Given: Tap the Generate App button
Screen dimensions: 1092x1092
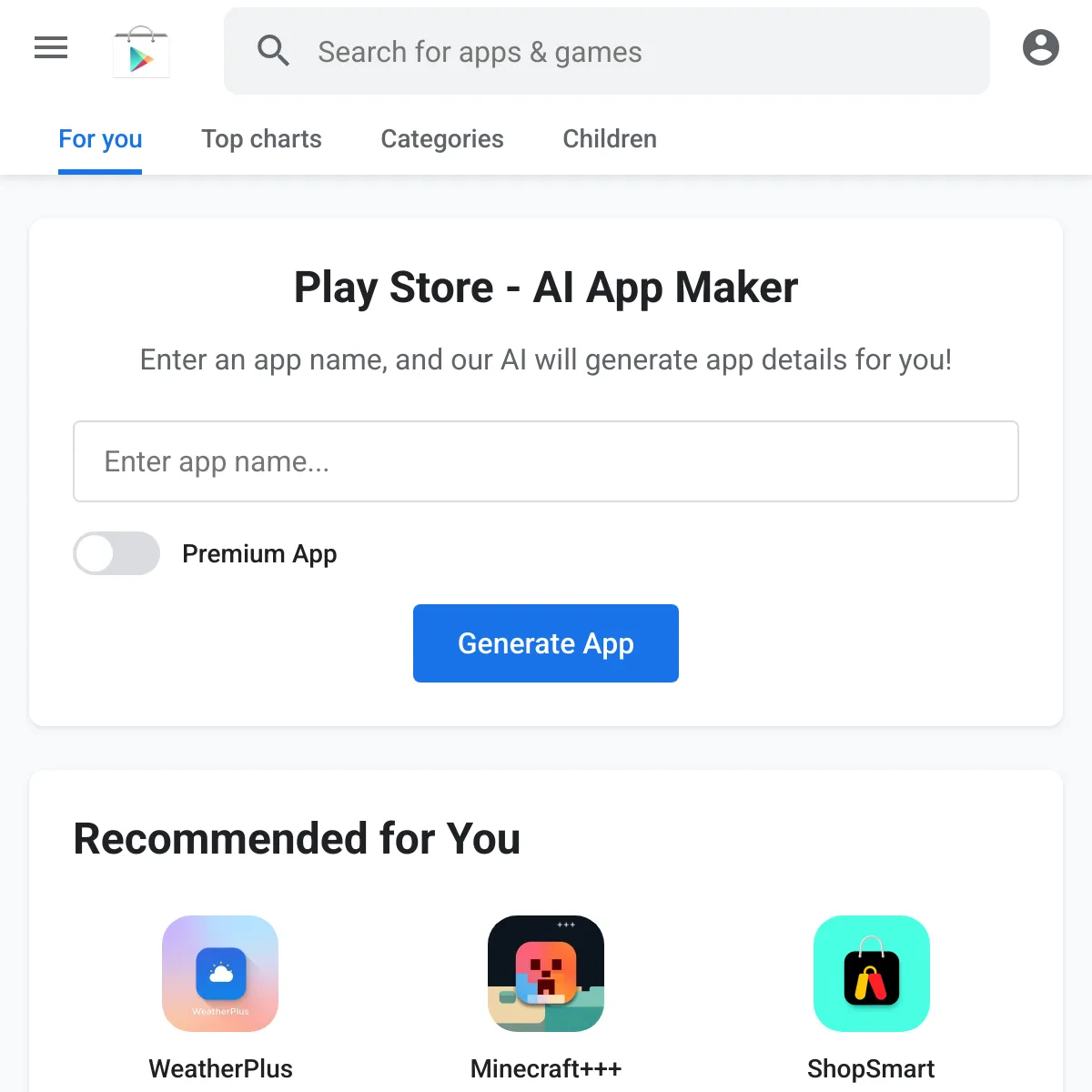Looking at the screenshot, I should click(546, 643).
